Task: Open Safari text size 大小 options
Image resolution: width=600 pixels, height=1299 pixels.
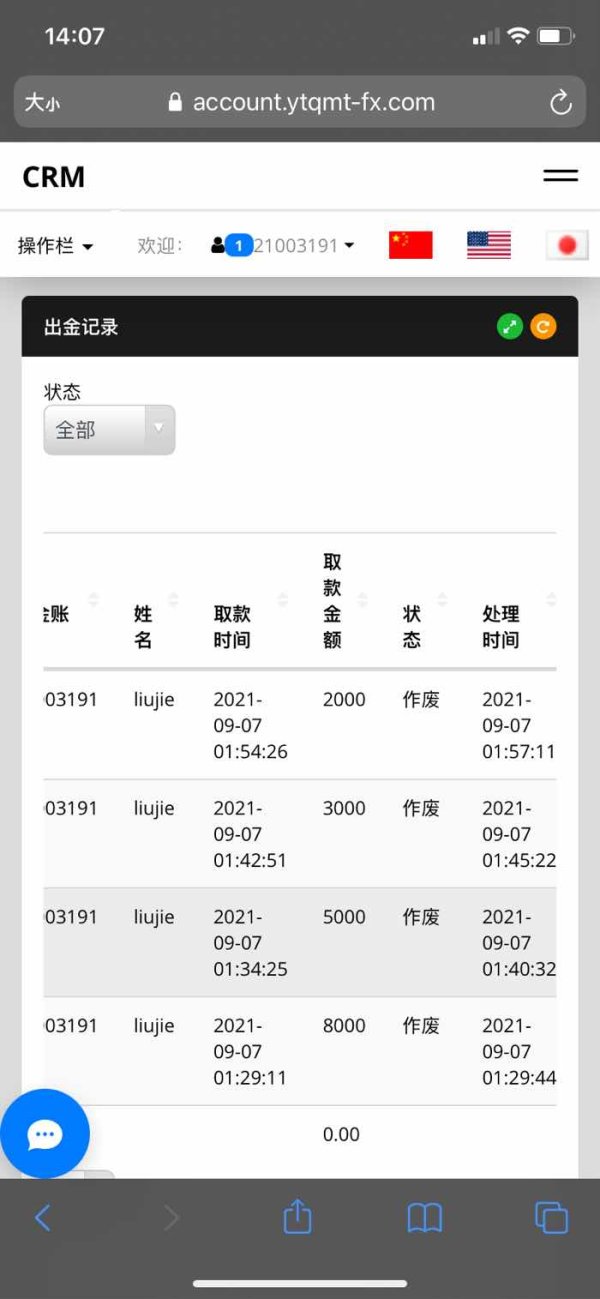Action: (42, 102)
